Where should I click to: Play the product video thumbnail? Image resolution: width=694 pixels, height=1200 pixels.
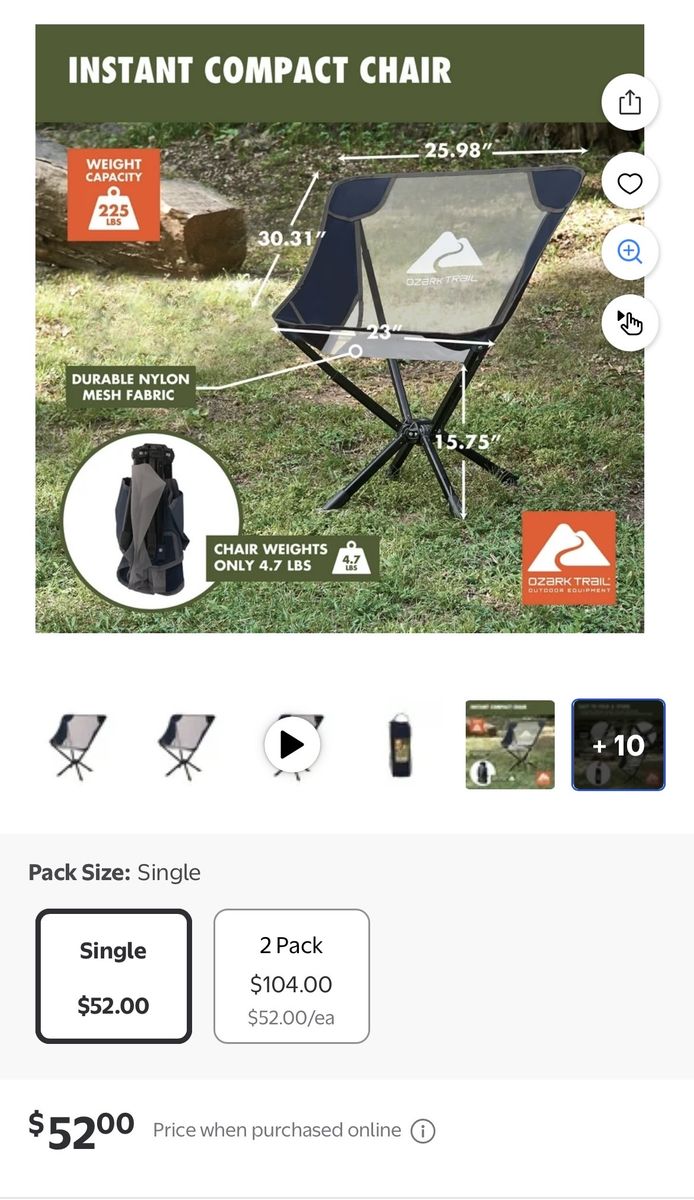[292, 745]
